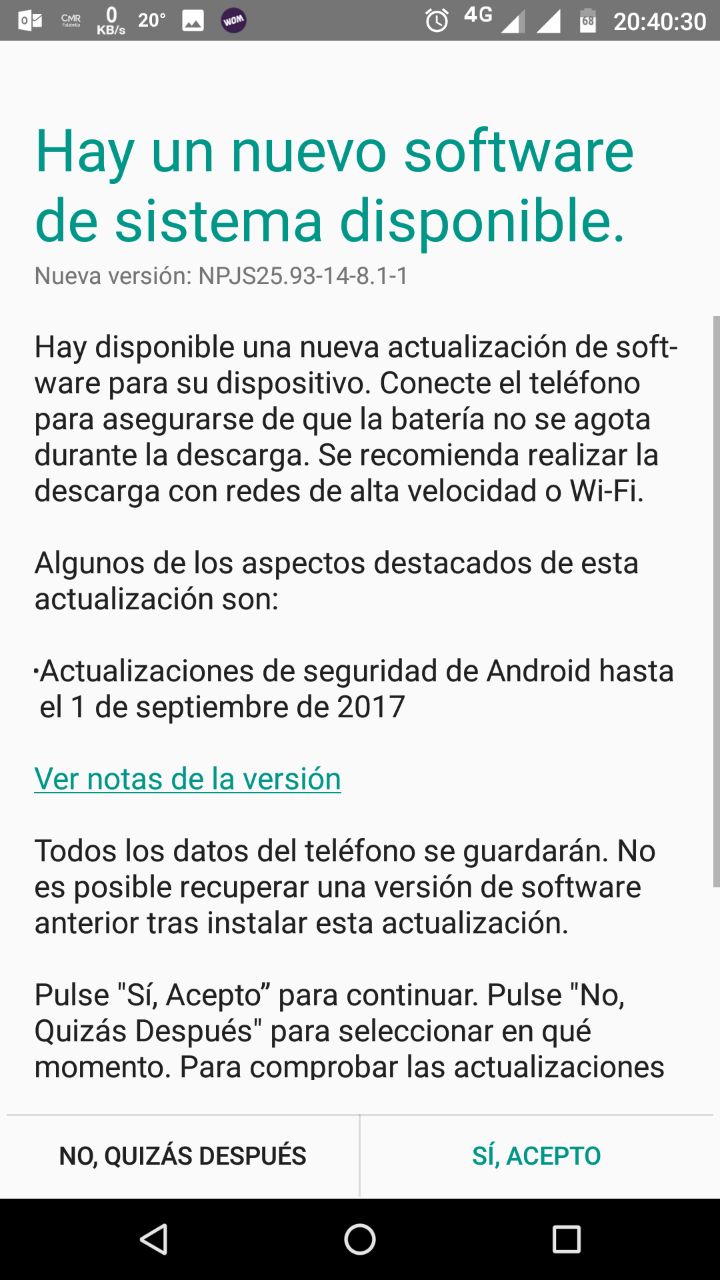
Task: Go back using the navigation bar
Action: (154, 1240)
